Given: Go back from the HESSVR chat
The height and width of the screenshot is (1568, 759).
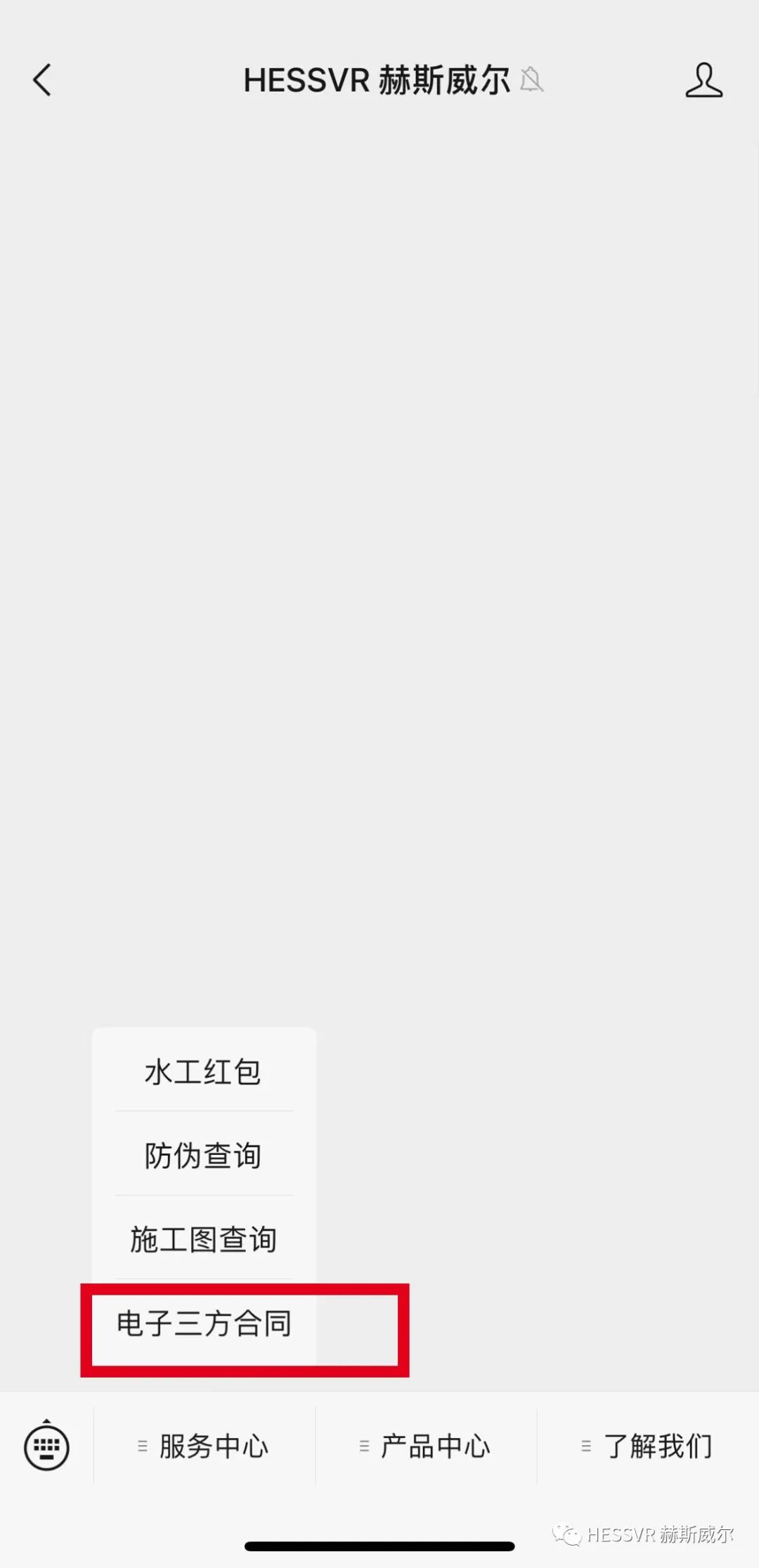Looking at the screenshot, I should pyautogui.click(x=42, y=80).
